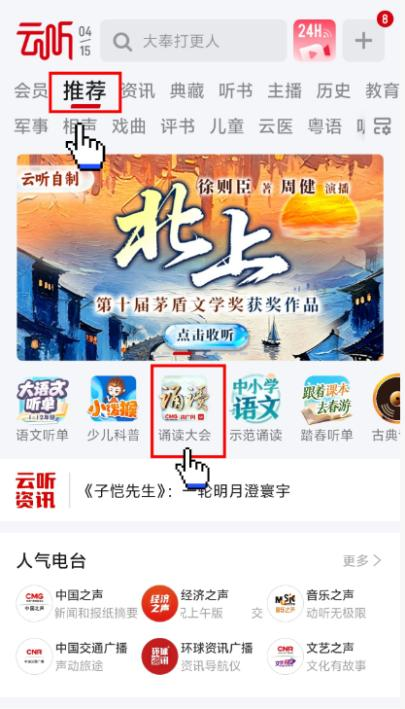
Task: Open the search box showing 大奉打更人
Action: [x=193, y=41]
